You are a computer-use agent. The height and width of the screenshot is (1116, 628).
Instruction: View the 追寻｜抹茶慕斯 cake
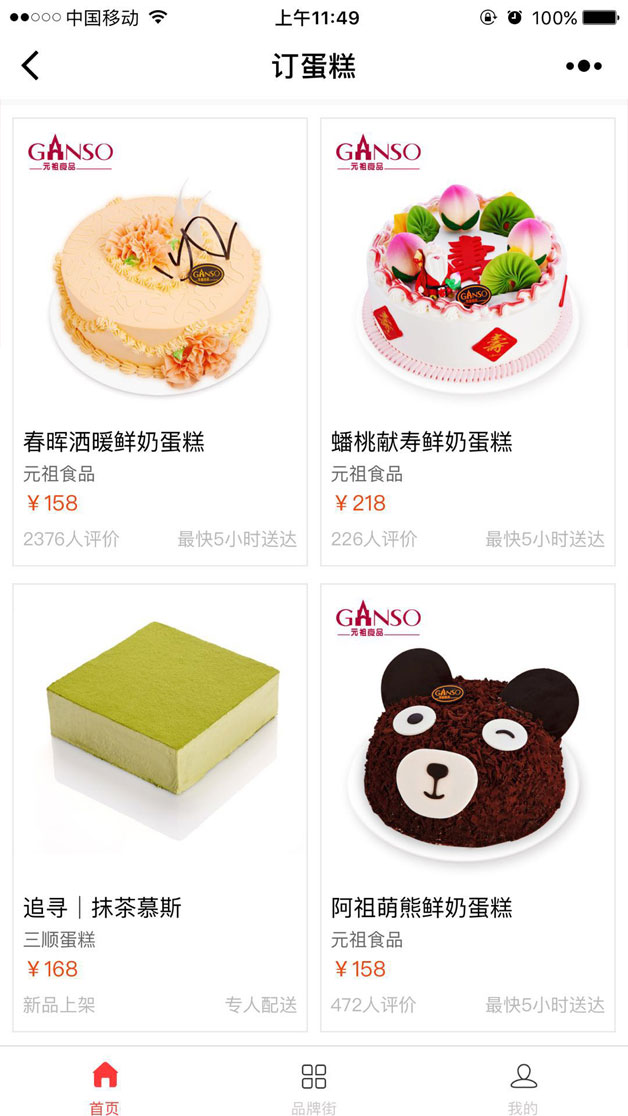160,800
